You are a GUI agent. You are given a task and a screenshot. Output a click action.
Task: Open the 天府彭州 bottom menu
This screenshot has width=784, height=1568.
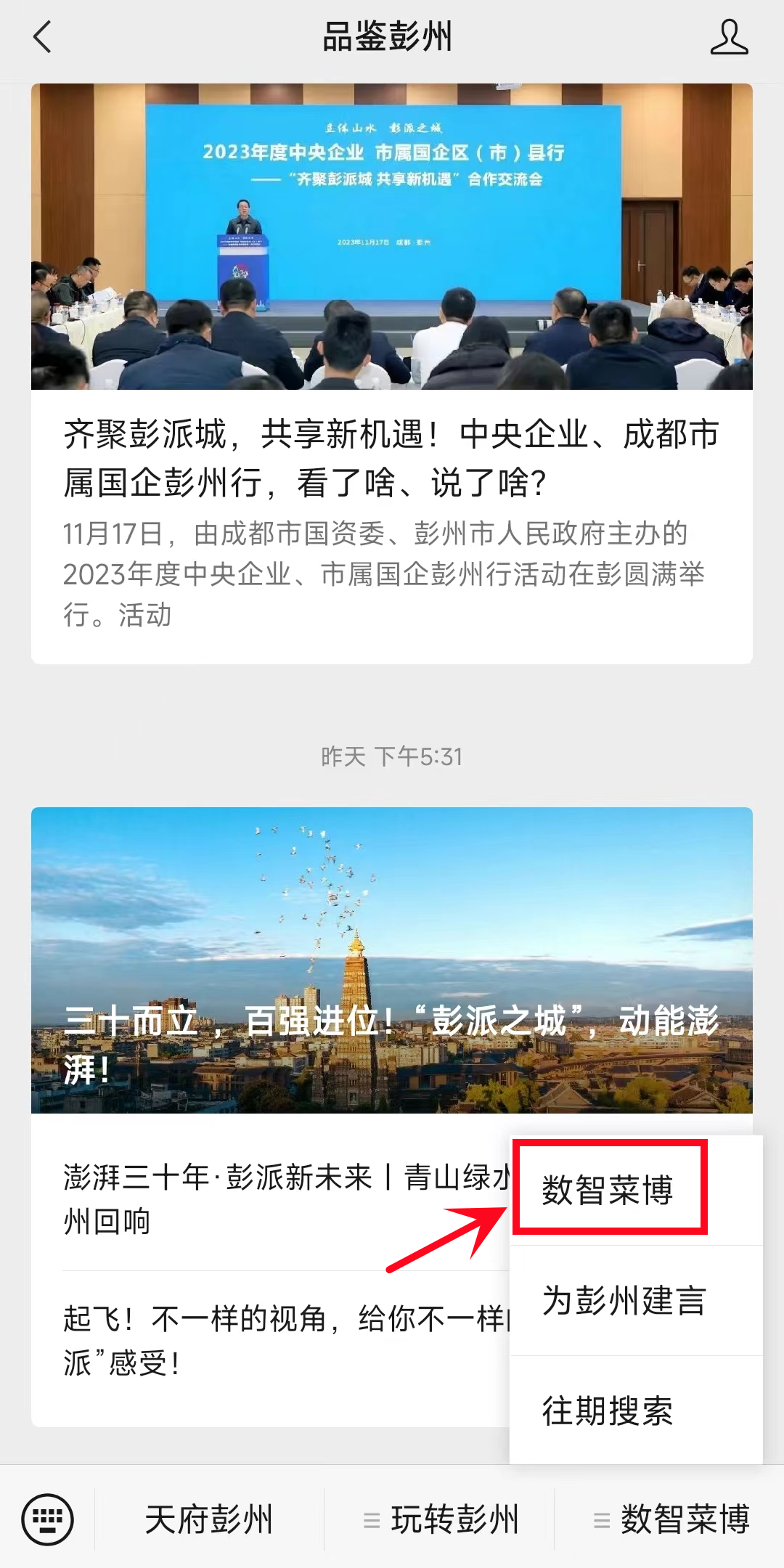point(209,1519)
